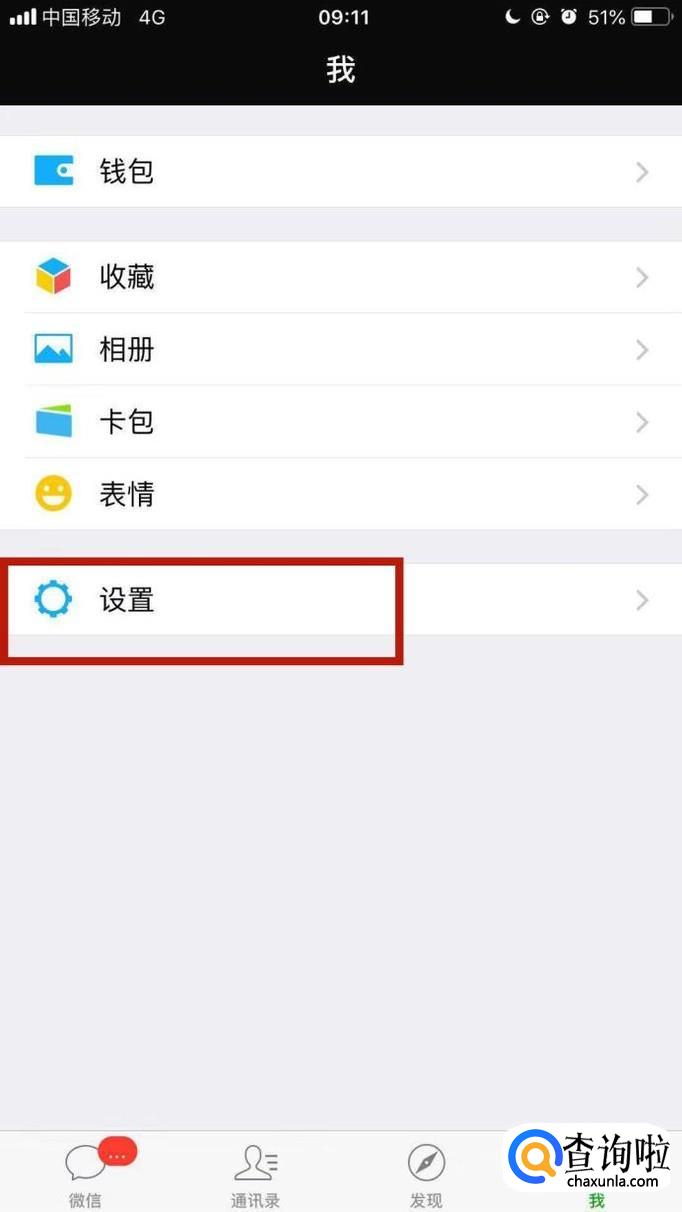Switch to the 通讯录 contacts tab
Viewport: 682px width, 1212px height.
pyautogui.click(x=255, y=1175)
